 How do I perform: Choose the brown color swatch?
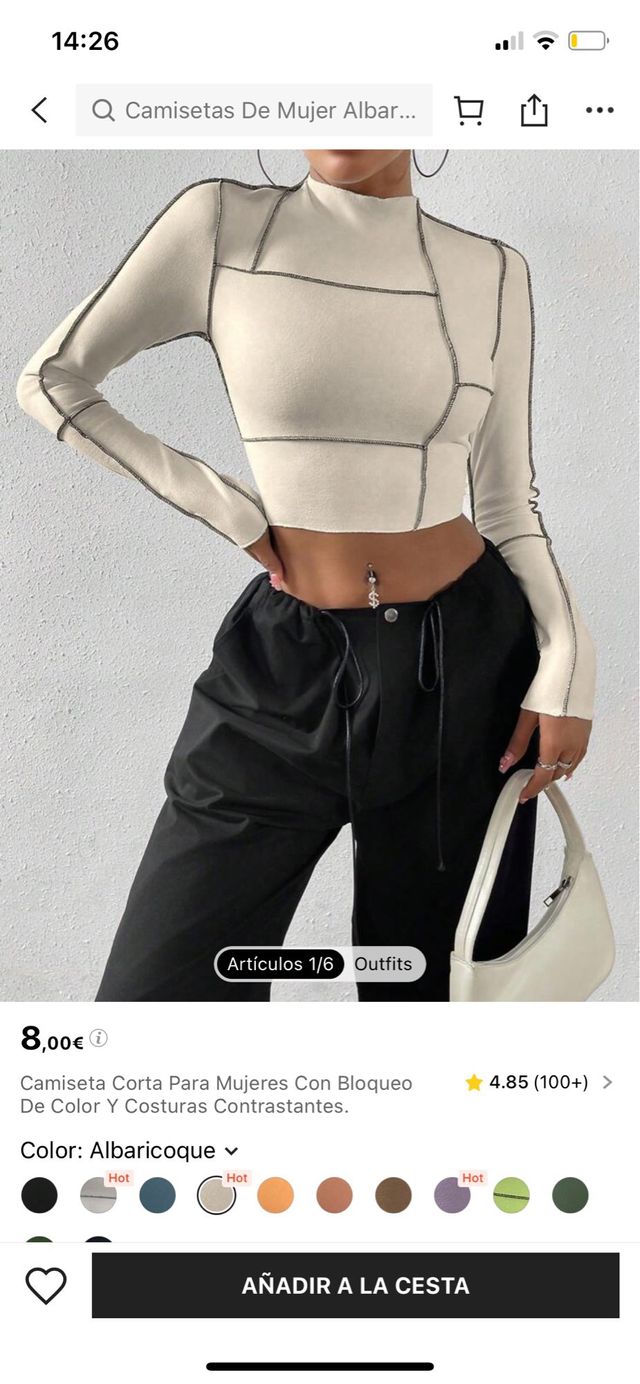(393, 1195)
